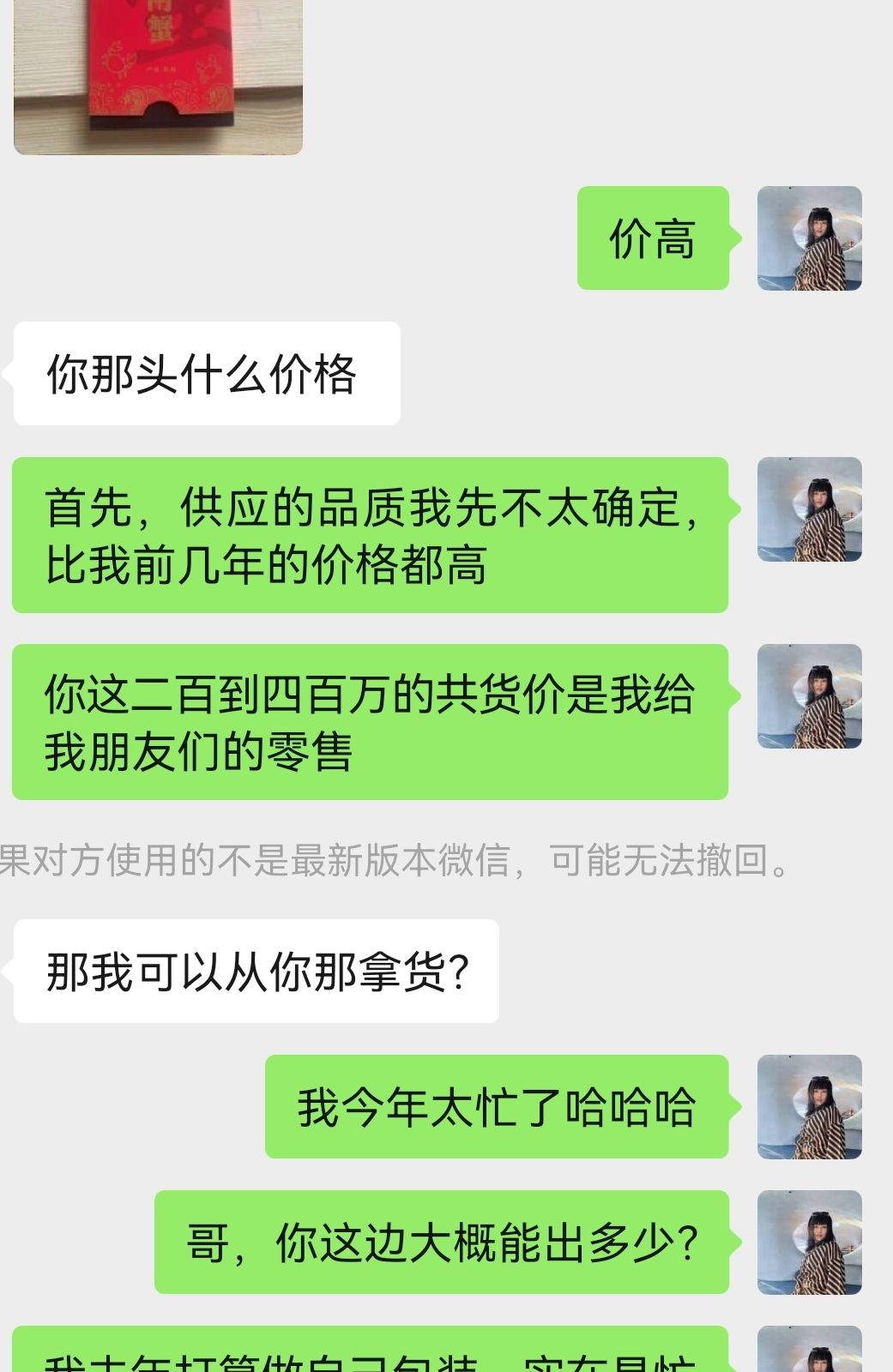Open avatar next to 哥，你这边大概能出多少 message
This screenshot has height=1372, width=893.
click(809, 1243)
